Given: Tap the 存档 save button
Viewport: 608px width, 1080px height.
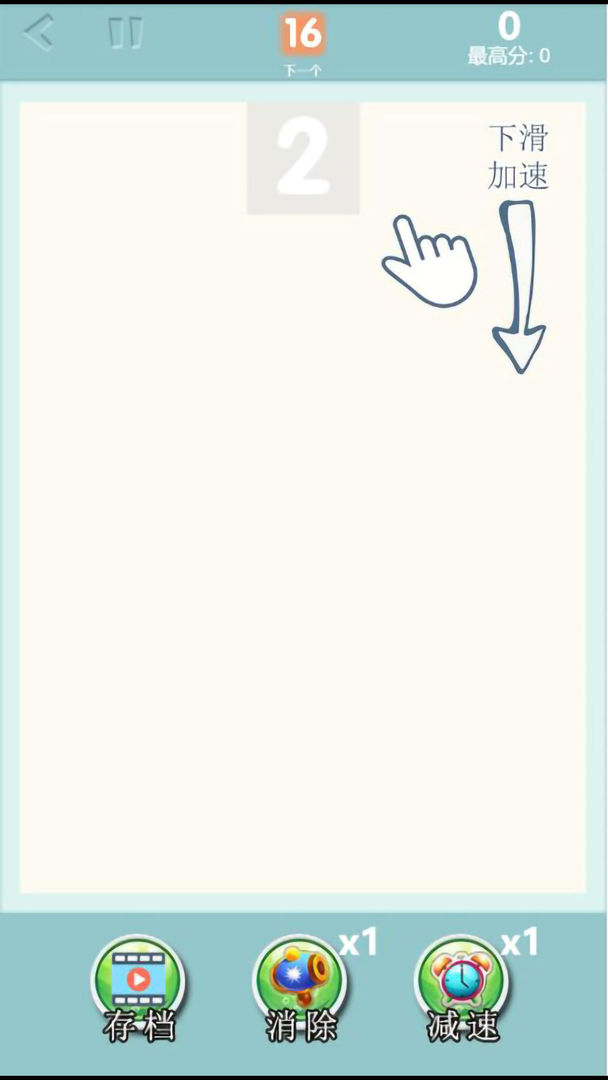Looking at the screenshot, I should coord(139,984).
